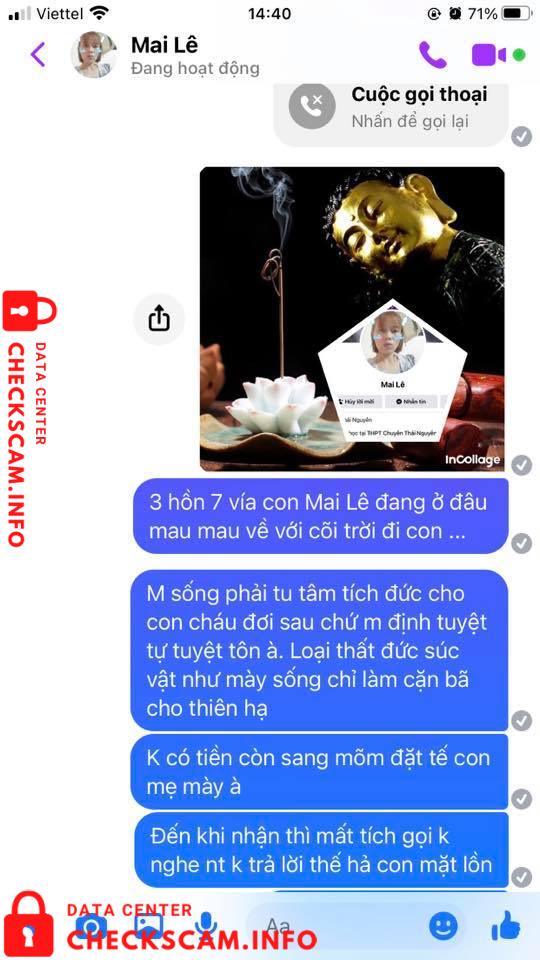Record a voice message with microphone
This screenshot has height=960, width=540.
coord(205,925)
